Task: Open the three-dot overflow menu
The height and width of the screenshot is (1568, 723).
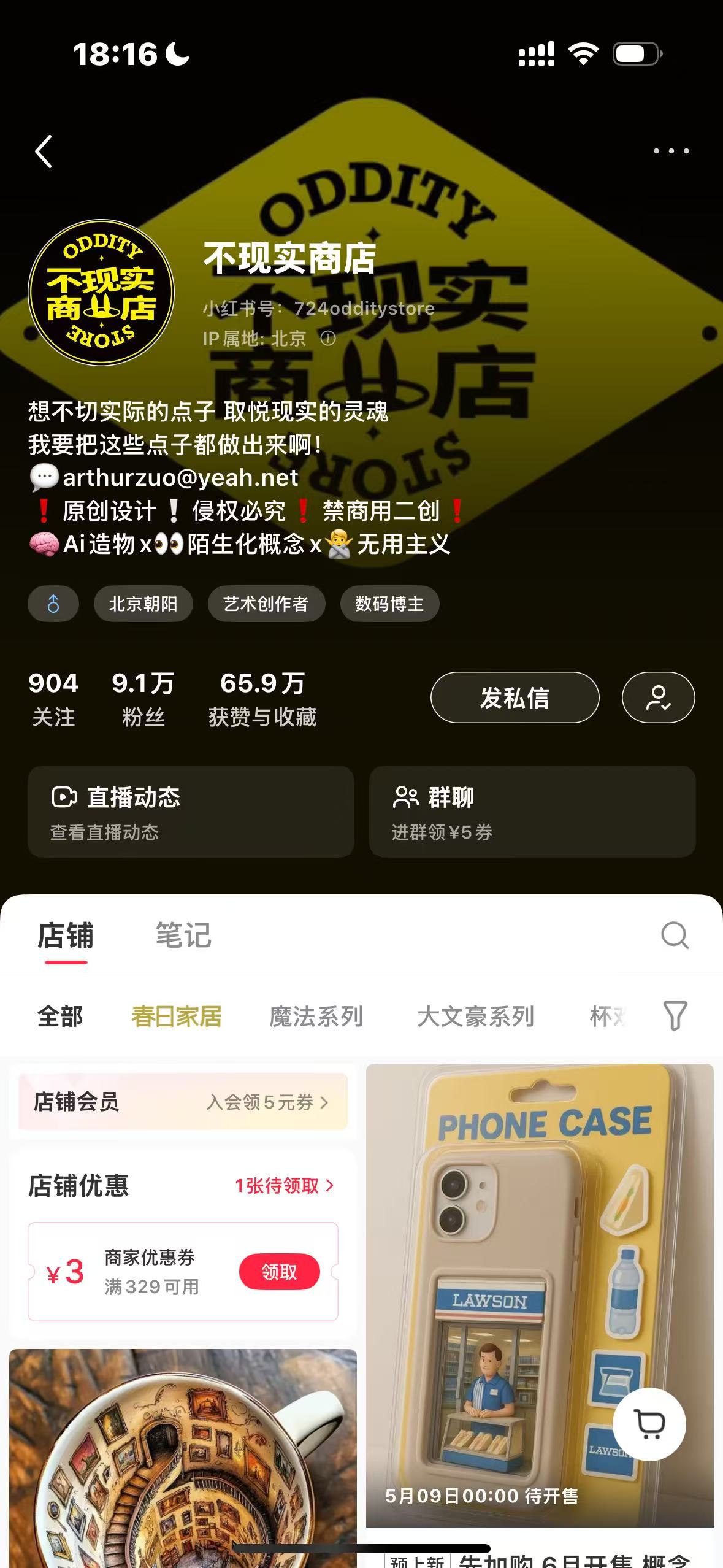Action: (x=671, y=151)
